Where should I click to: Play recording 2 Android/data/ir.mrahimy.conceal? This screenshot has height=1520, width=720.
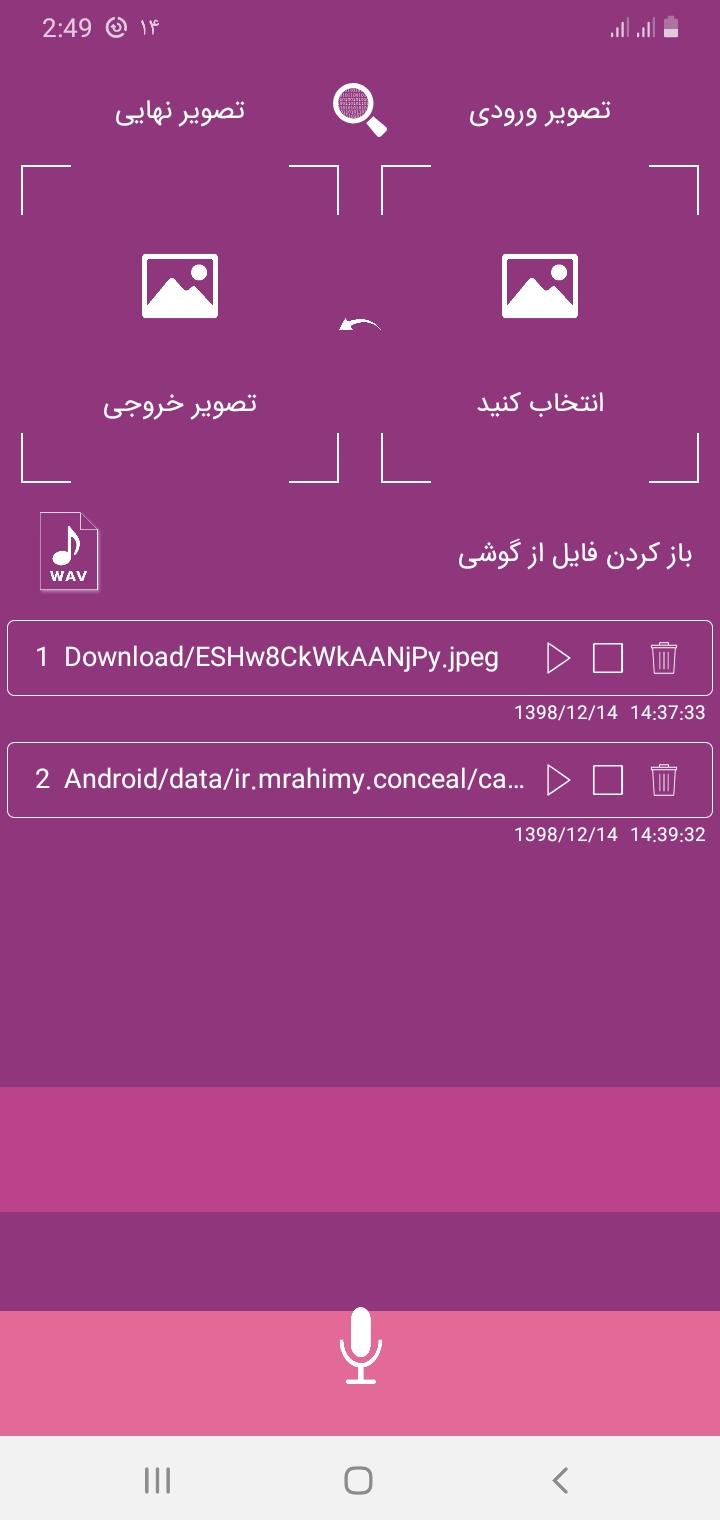[x=558, y=780]
